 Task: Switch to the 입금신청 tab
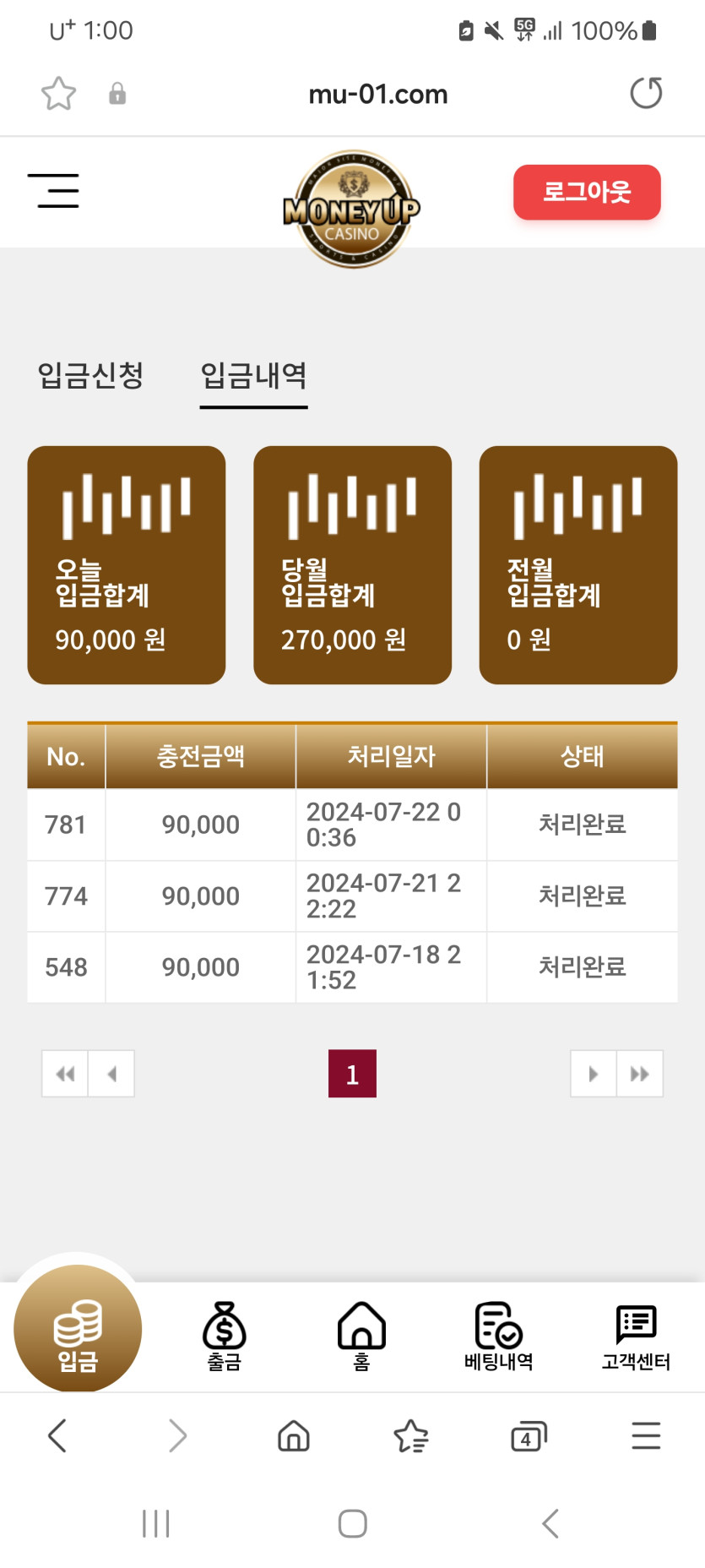point(90,375)
